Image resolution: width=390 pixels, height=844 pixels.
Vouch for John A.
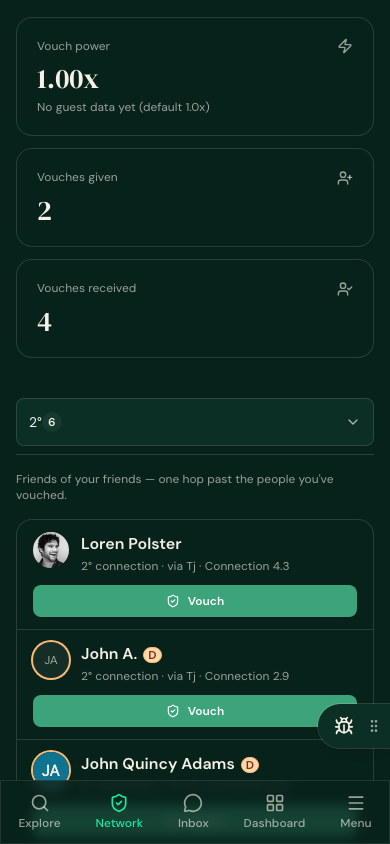pyautogui.click(x=195, y=711)
